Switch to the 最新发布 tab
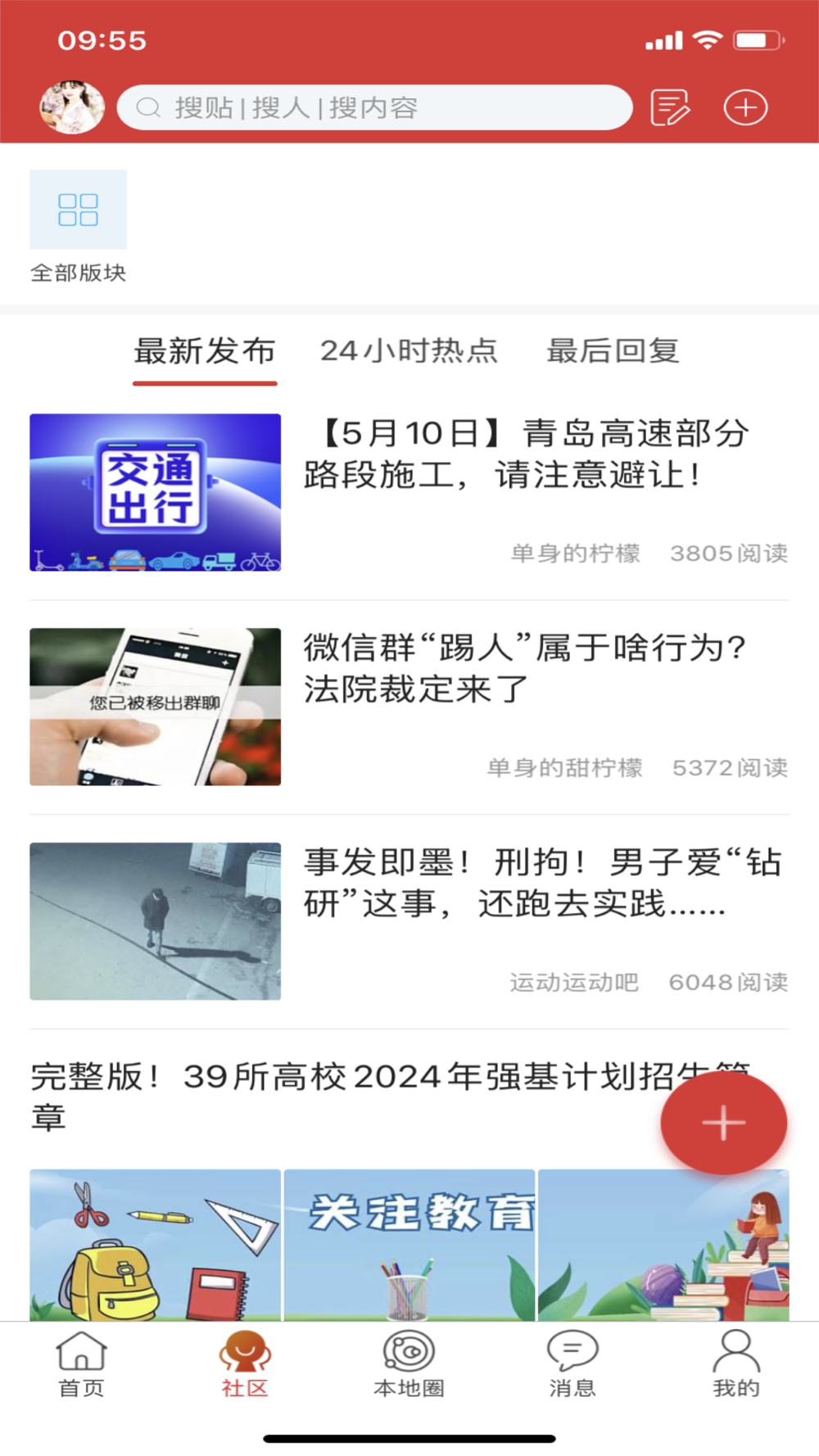 (x=205, y=351)
